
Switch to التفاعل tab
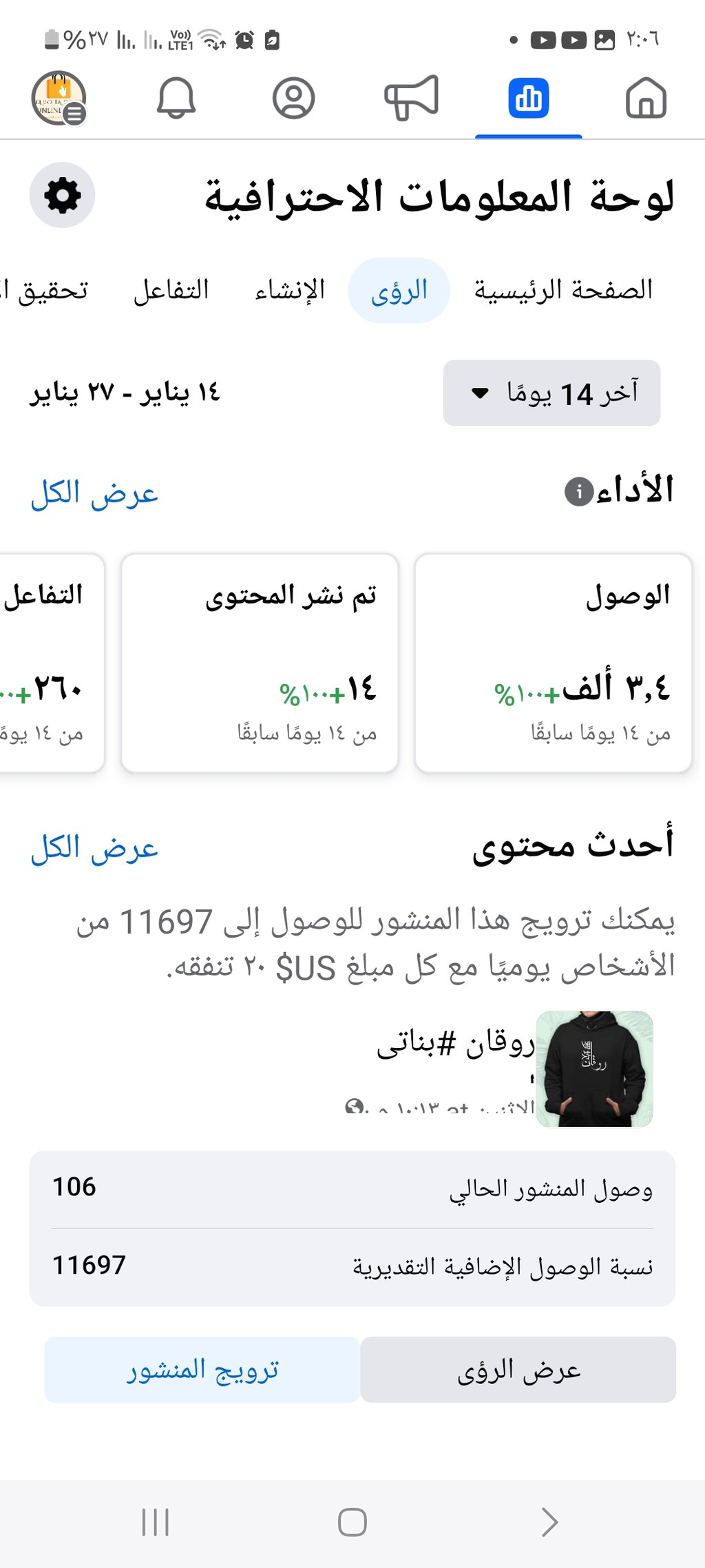(x=171, y=290)
